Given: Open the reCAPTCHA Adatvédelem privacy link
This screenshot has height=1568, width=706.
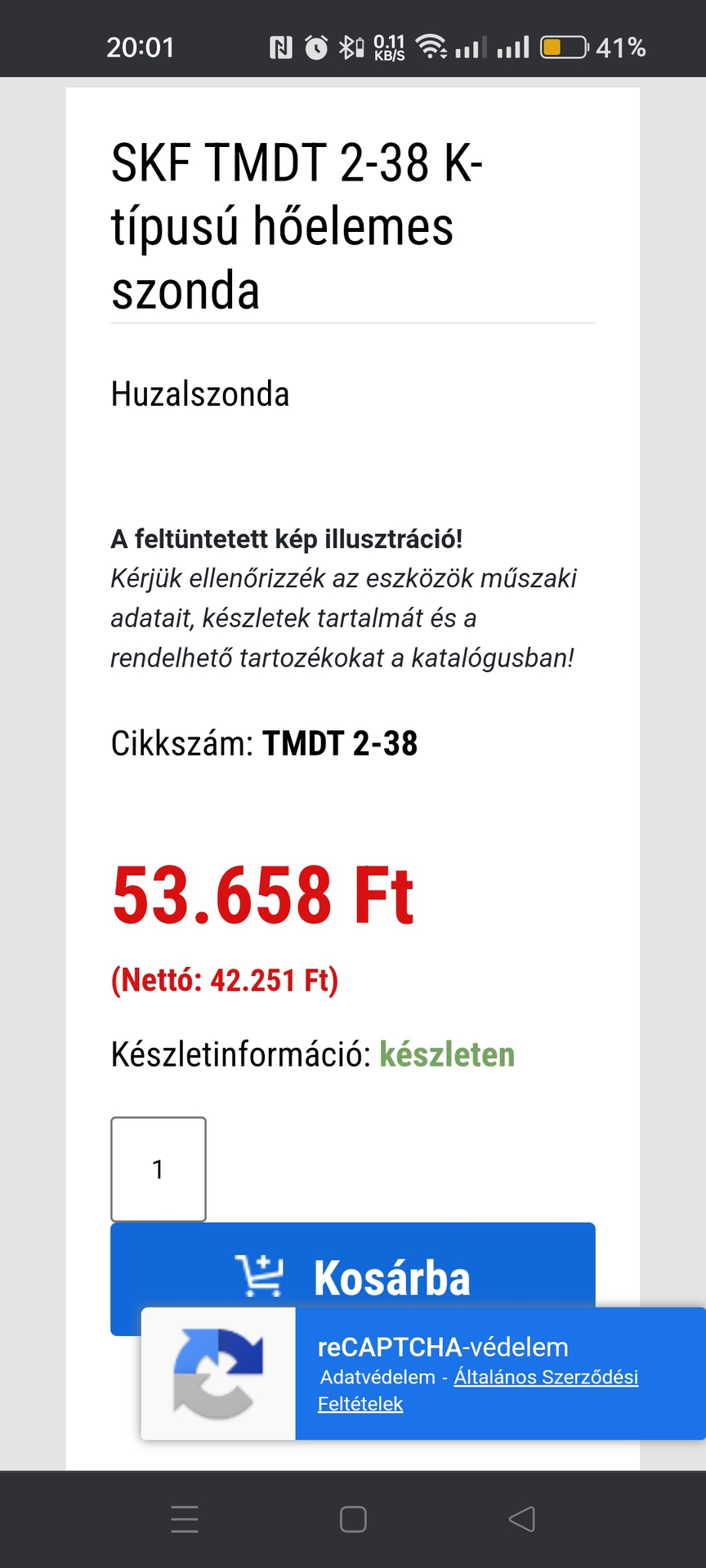Looking at the screenshot, I should [378, 1377].
